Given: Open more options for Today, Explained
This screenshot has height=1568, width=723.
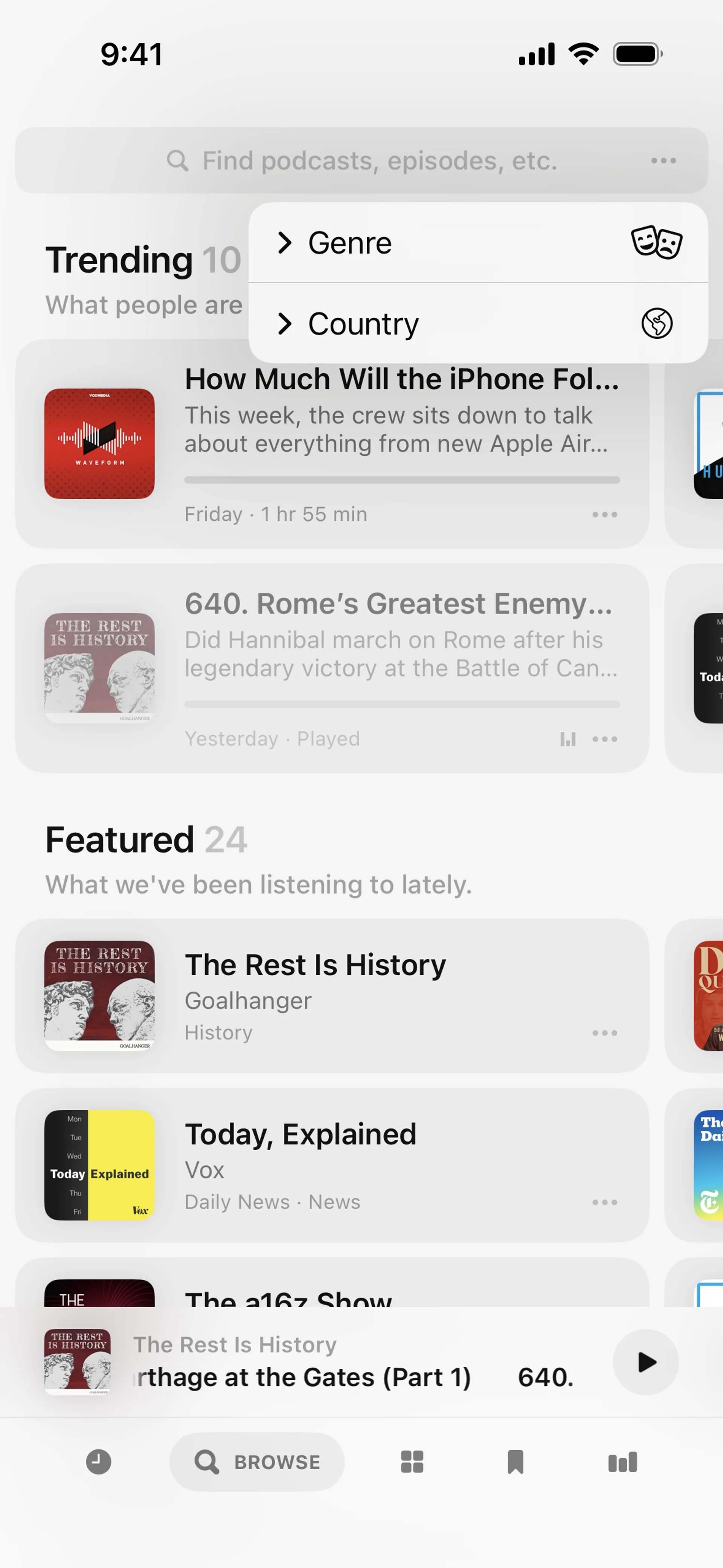Looking at the screenshot, I should pos(604,1203).
